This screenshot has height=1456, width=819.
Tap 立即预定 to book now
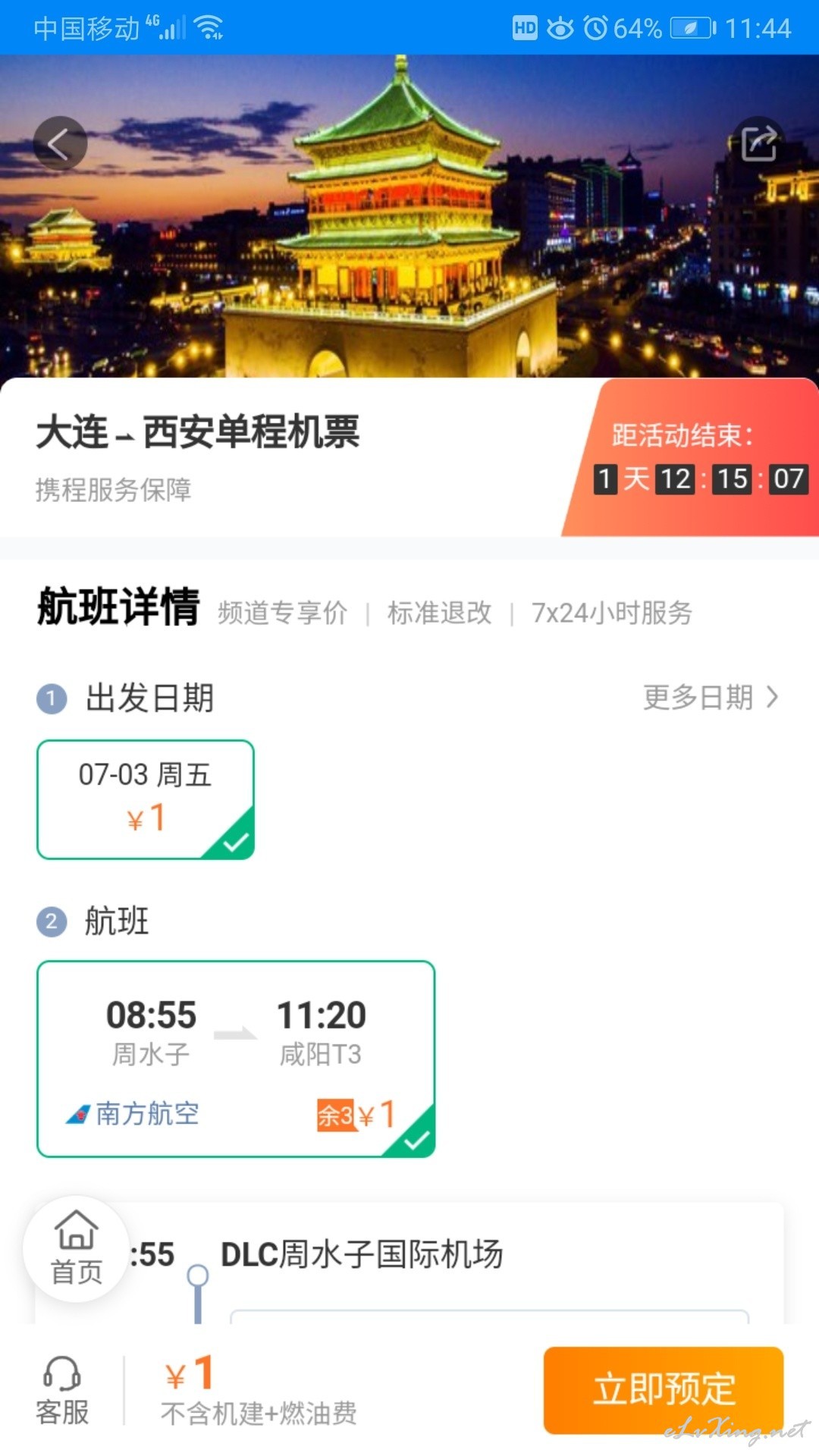(x=664, y=1389)
